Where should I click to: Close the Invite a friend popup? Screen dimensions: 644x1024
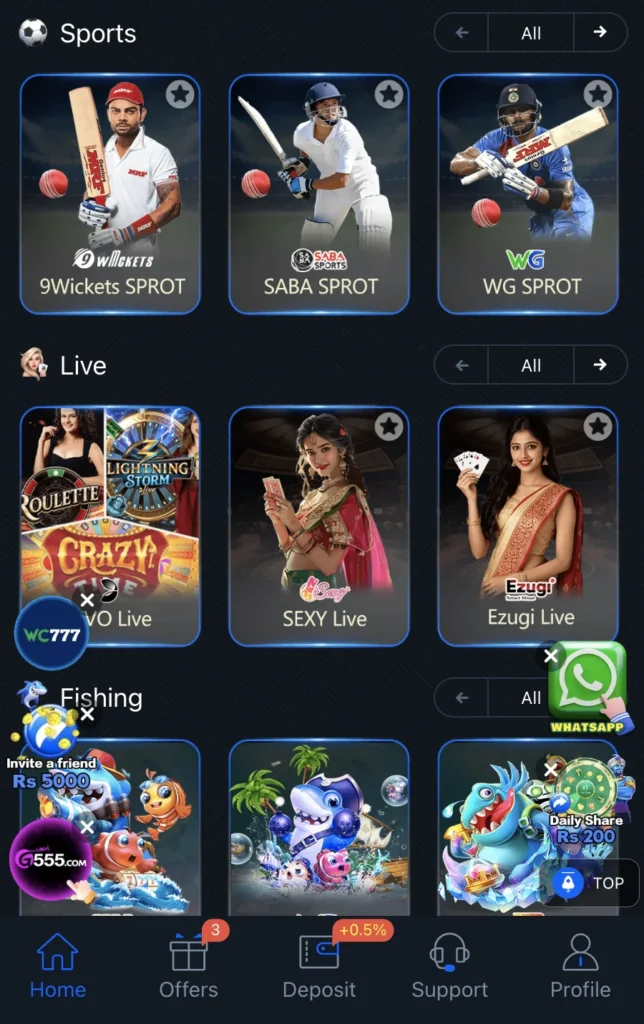coord(87,714)
